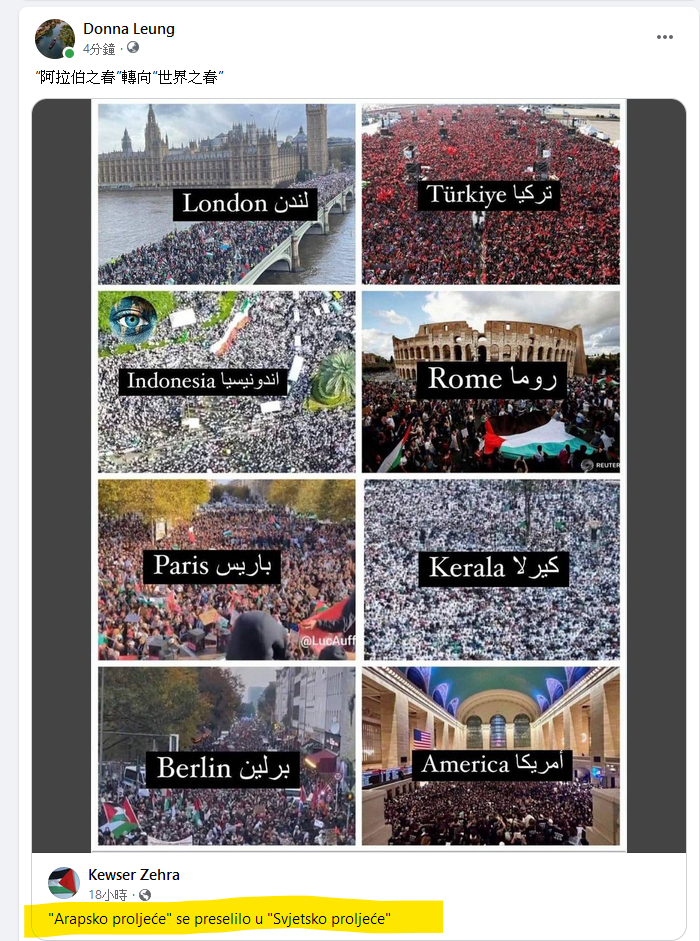Open Donna Leung's profile picture

[x=55, y=39]
